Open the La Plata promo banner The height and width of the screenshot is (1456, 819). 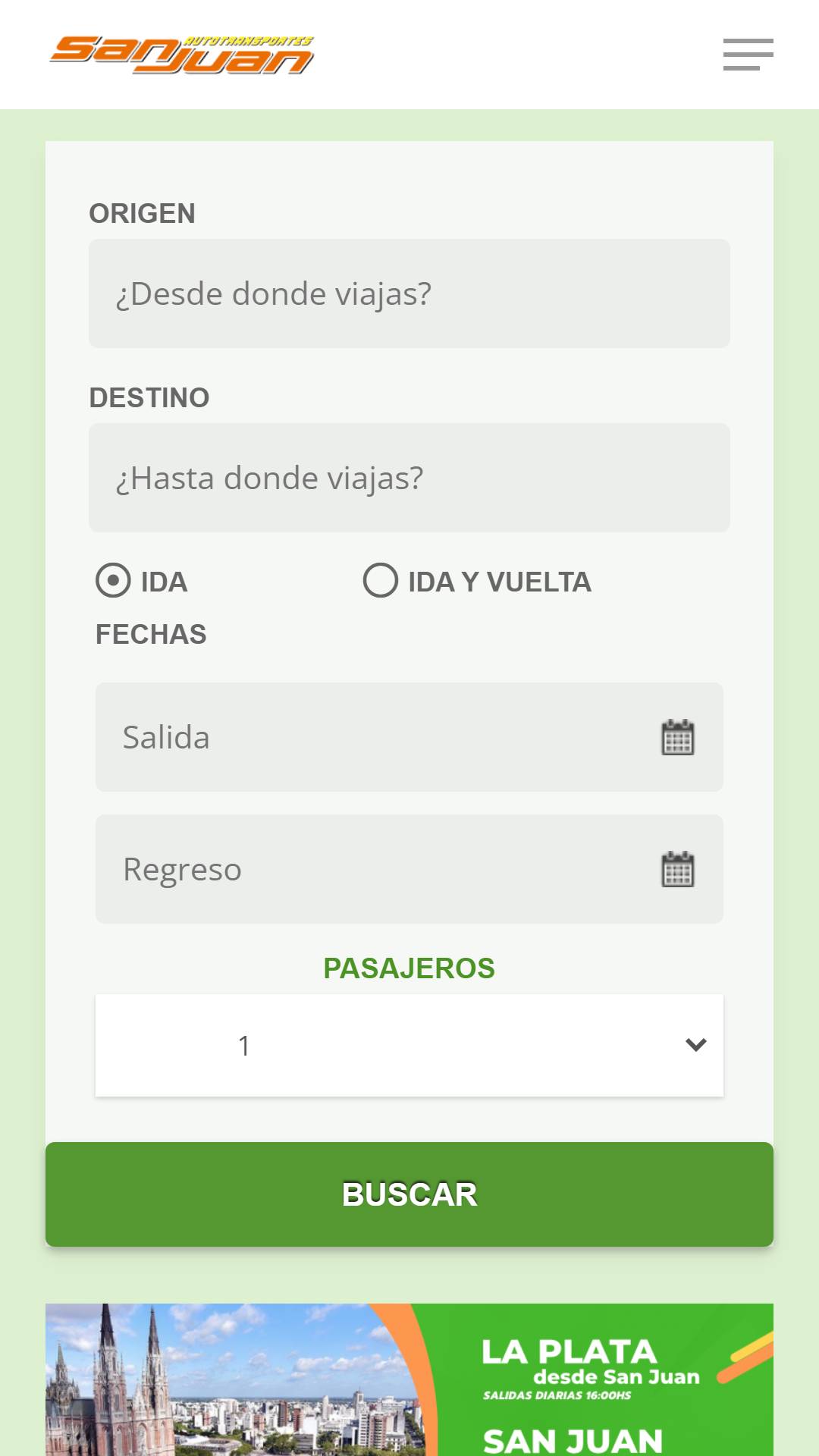(x=409, y=1379)
